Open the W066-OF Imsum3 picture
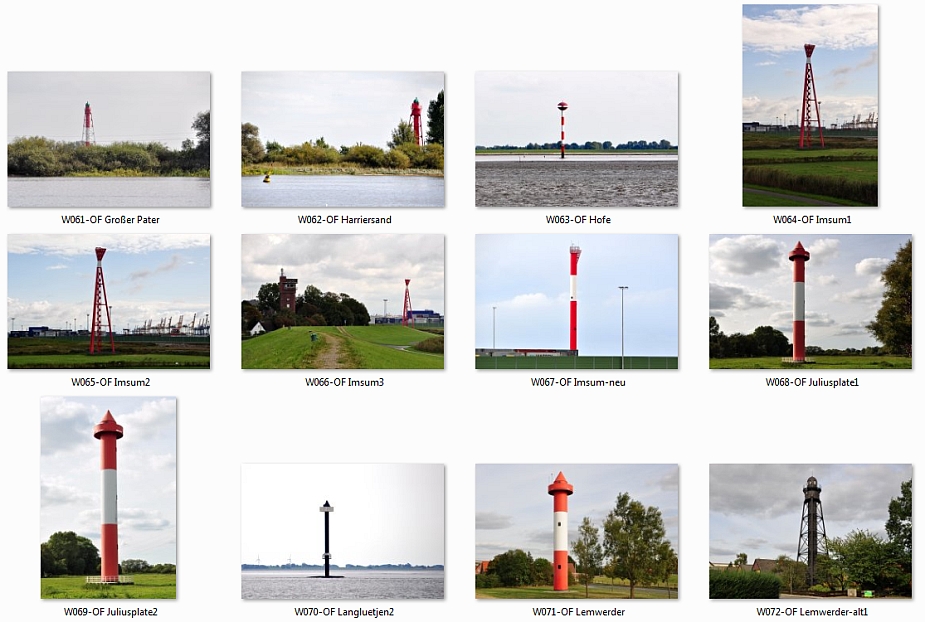Screen dimensions: 925x622 click(x=343, y=301)
